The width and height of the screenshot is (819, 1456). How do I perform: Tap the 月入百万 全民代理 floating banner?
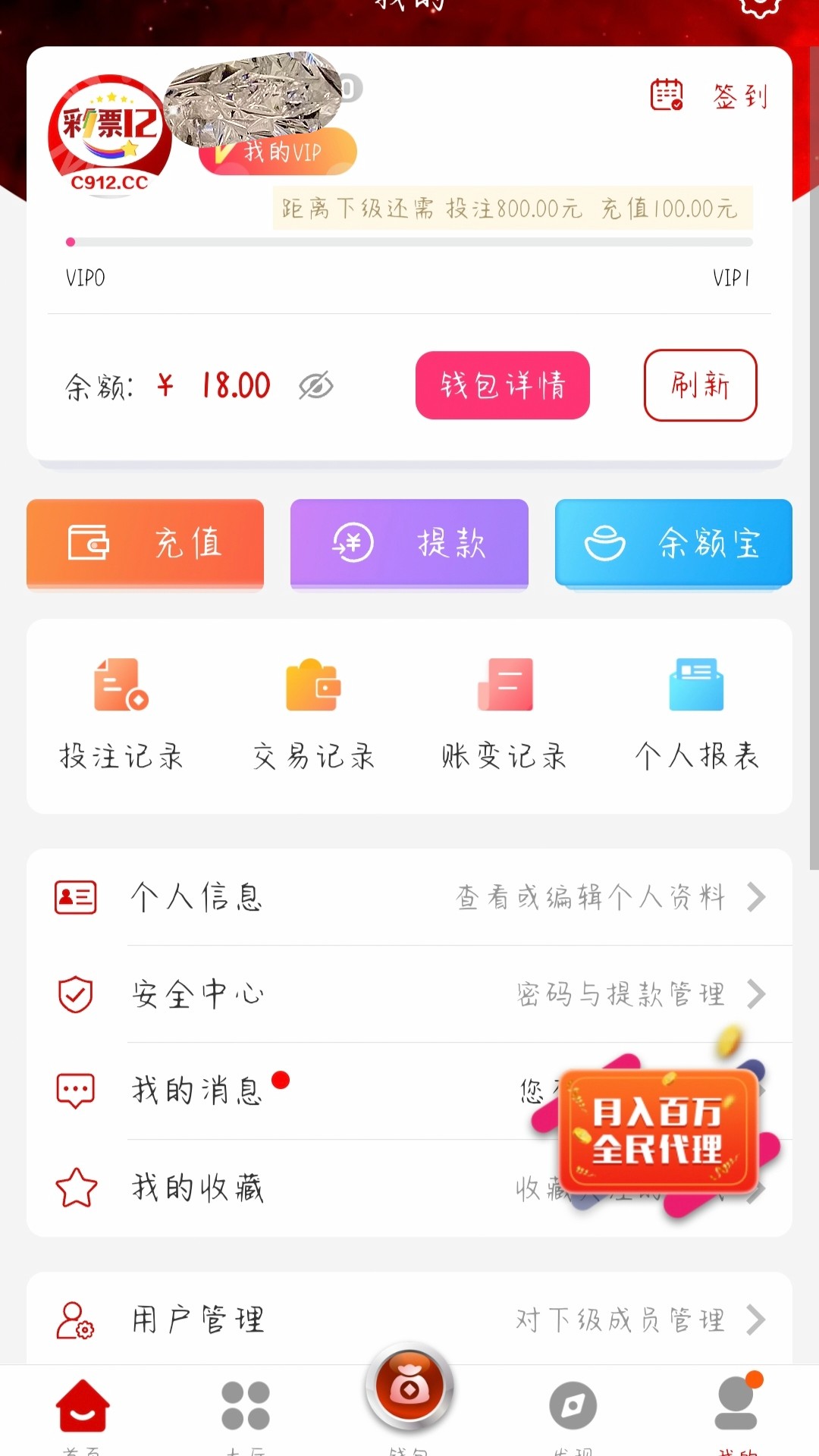click(657, 1130)
